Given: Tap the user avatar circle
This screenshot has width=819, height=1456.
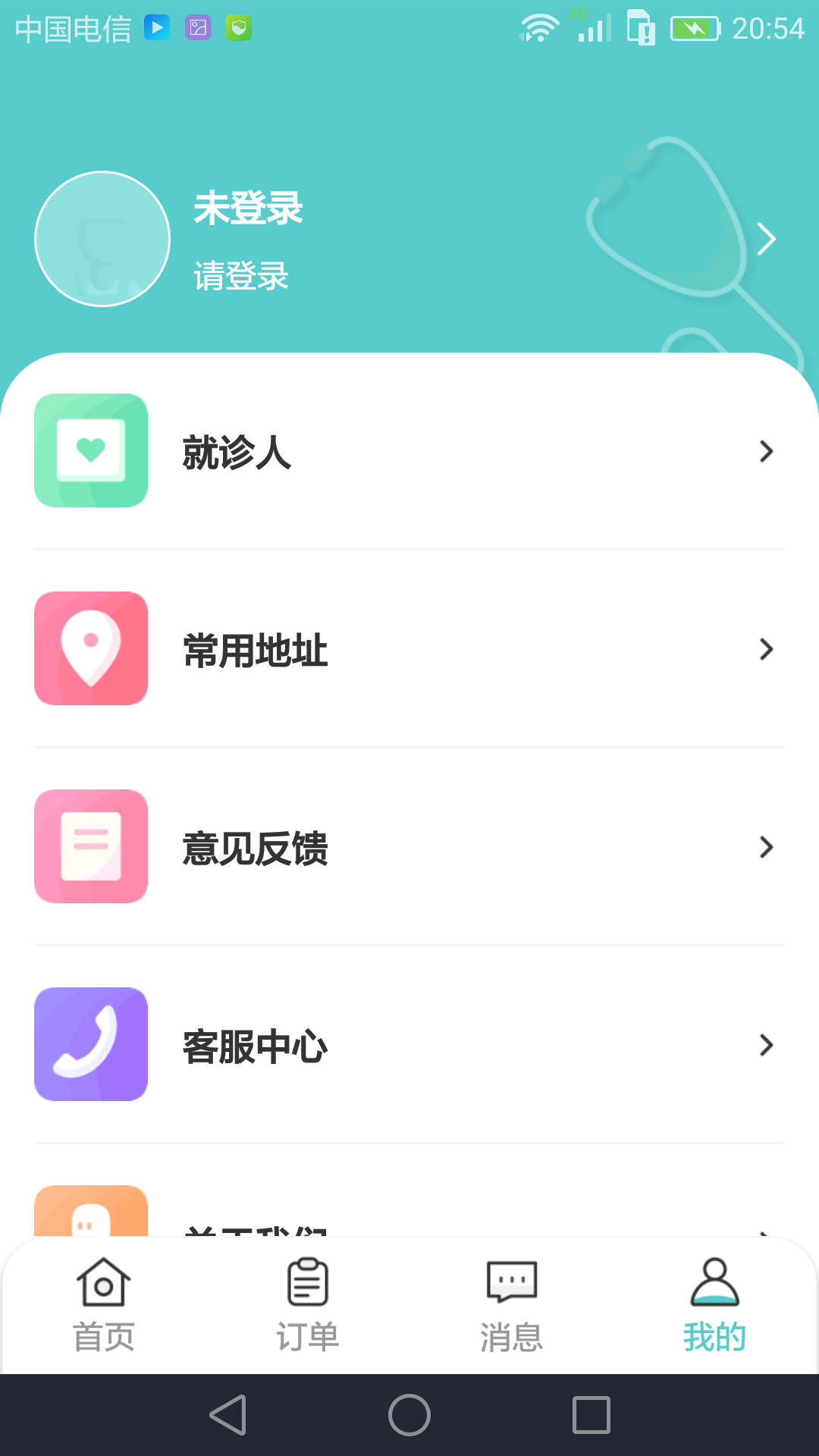Looking at the screenshot, I should pos(102,237).
